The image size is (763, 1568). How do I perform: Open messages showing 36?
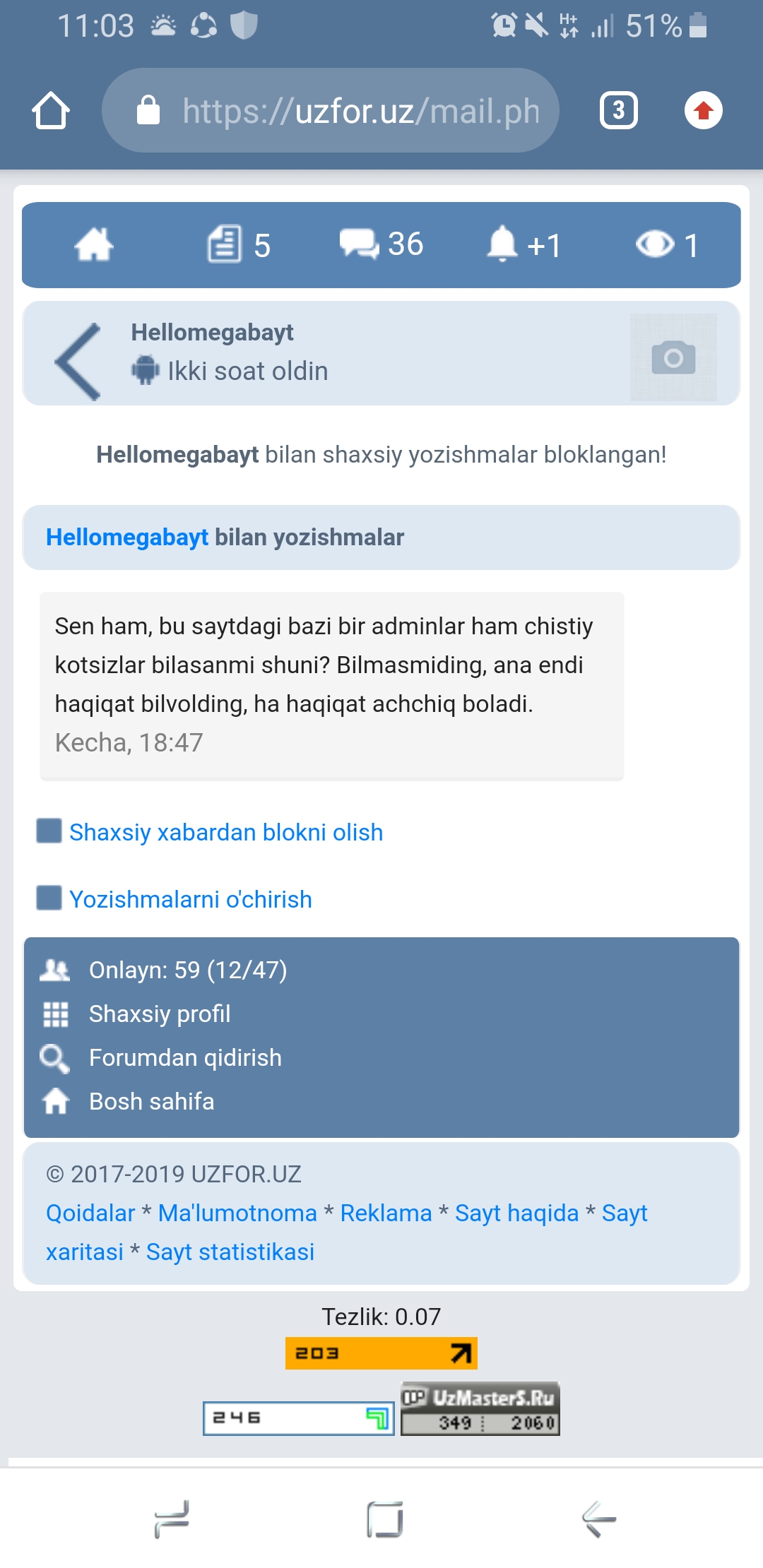click(381, 245)
